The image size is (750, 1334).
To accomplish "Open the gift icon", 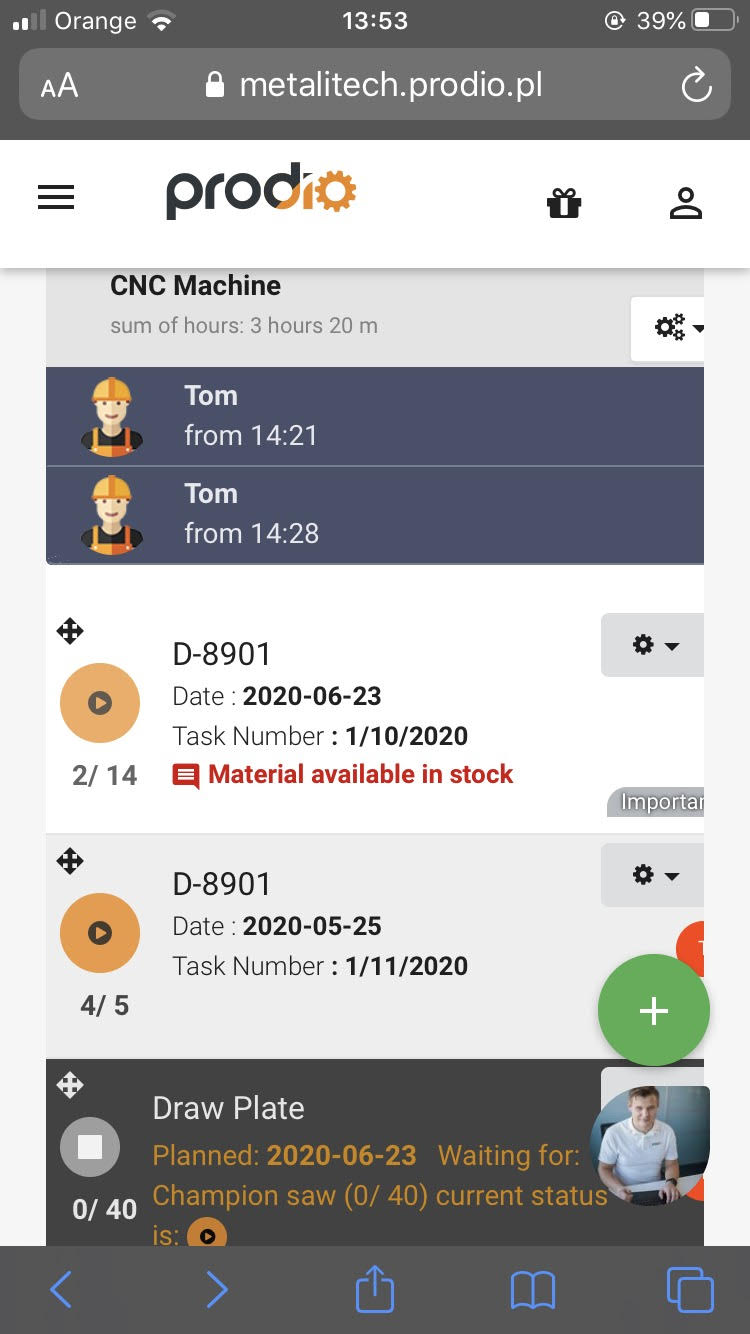I will 564,203.
